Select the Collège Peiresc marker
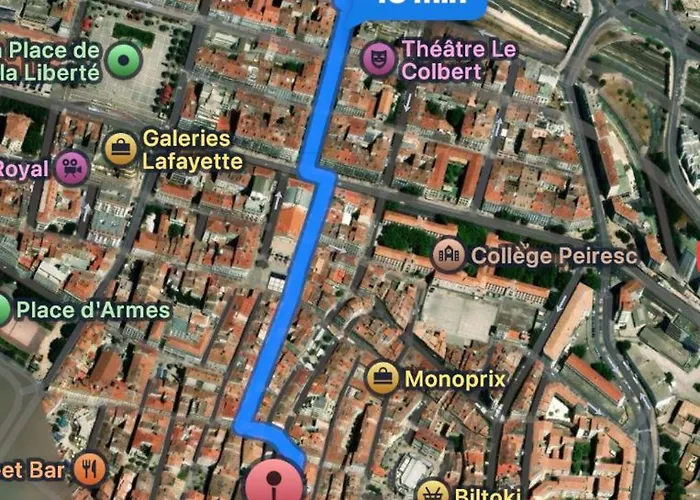 (448, 255)
